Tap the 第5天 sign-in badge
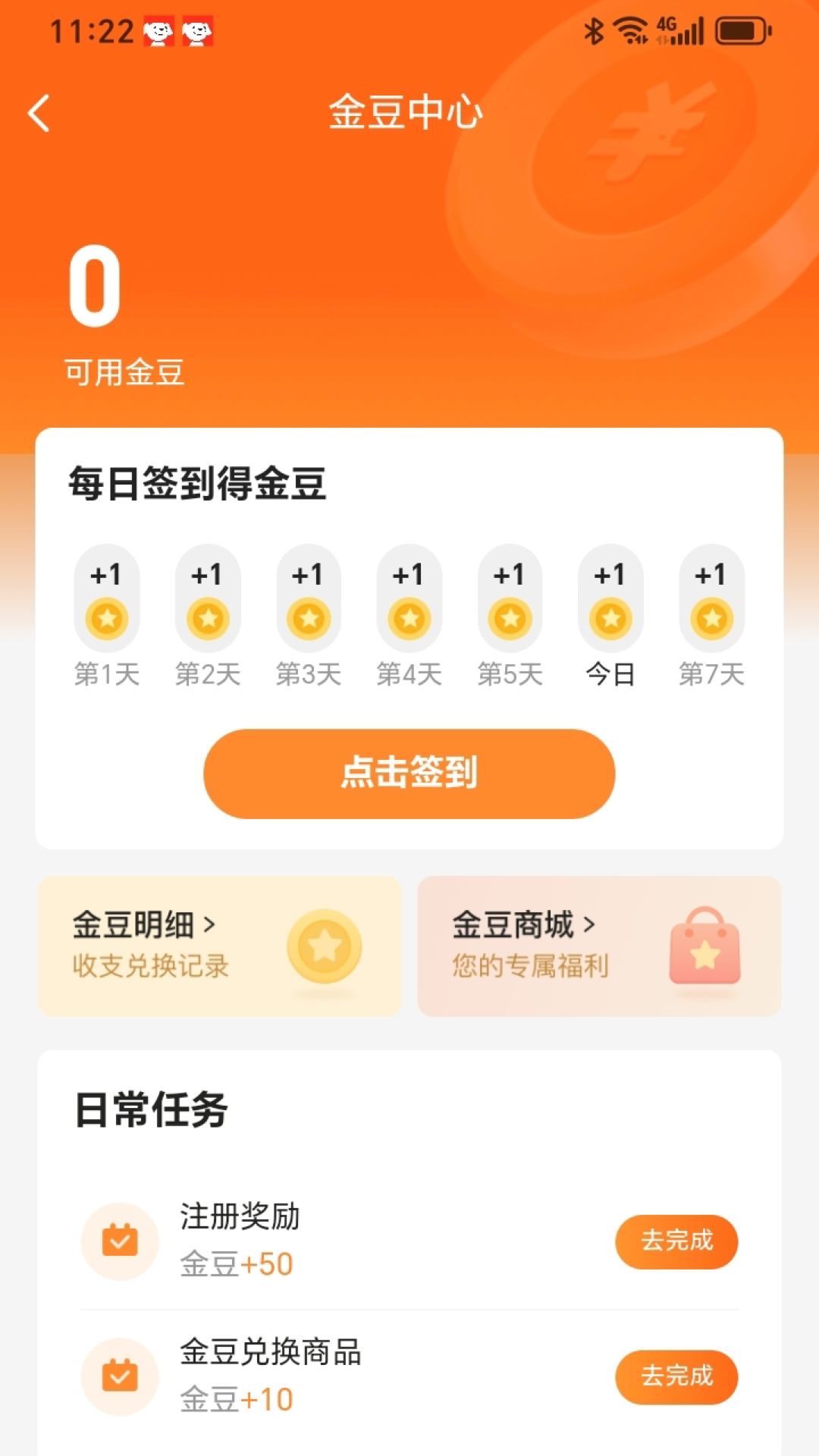The width and height of the screenshot is (819, 1456). (x=510, y=618)
